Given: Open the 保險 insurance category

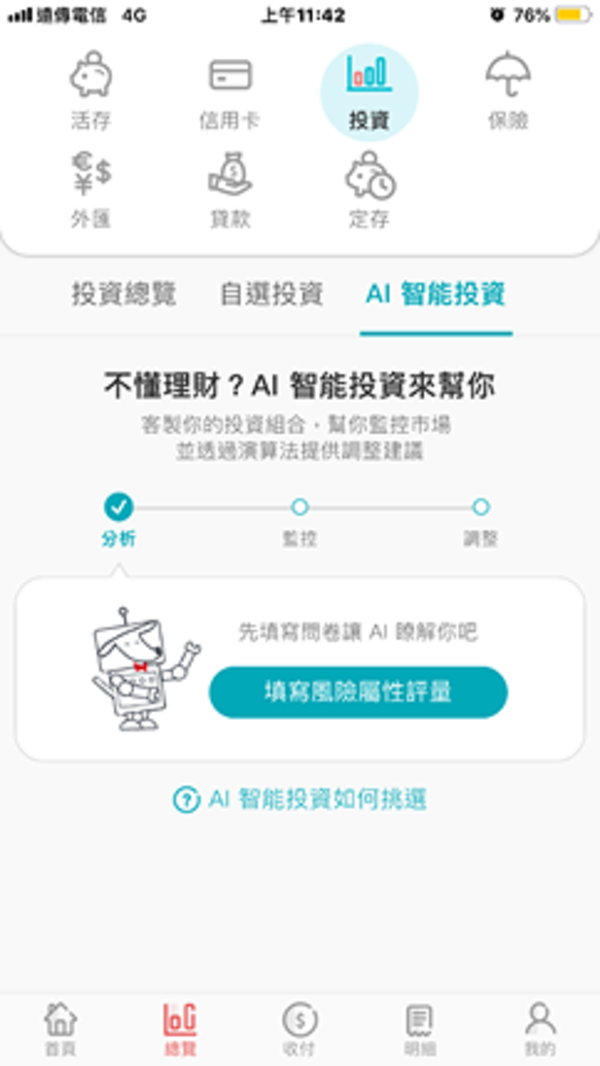Looking at the screenshot, I should [508, 92].
